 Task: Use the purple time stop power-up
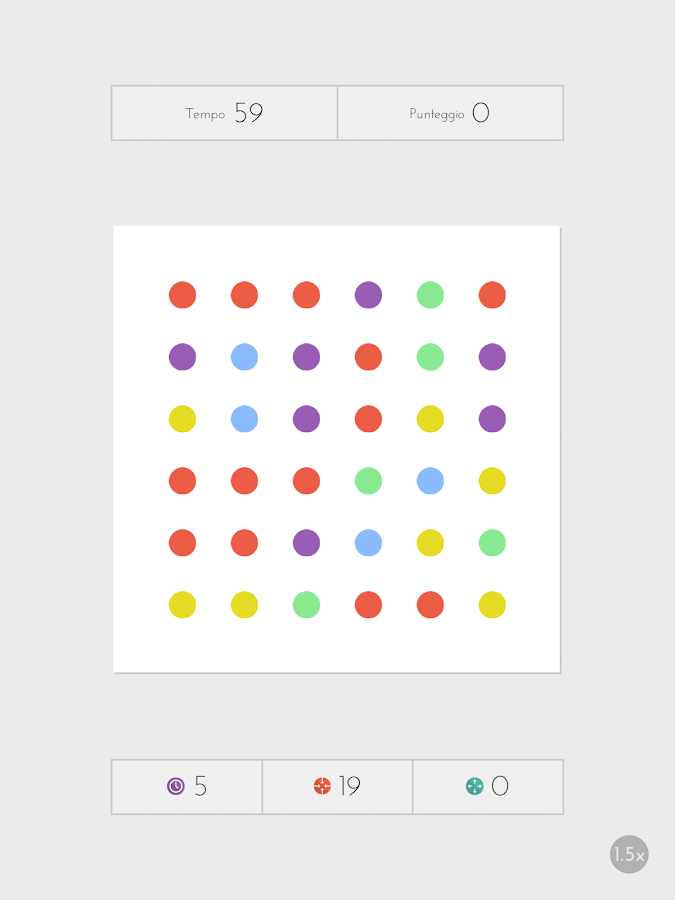click(187, 787)
